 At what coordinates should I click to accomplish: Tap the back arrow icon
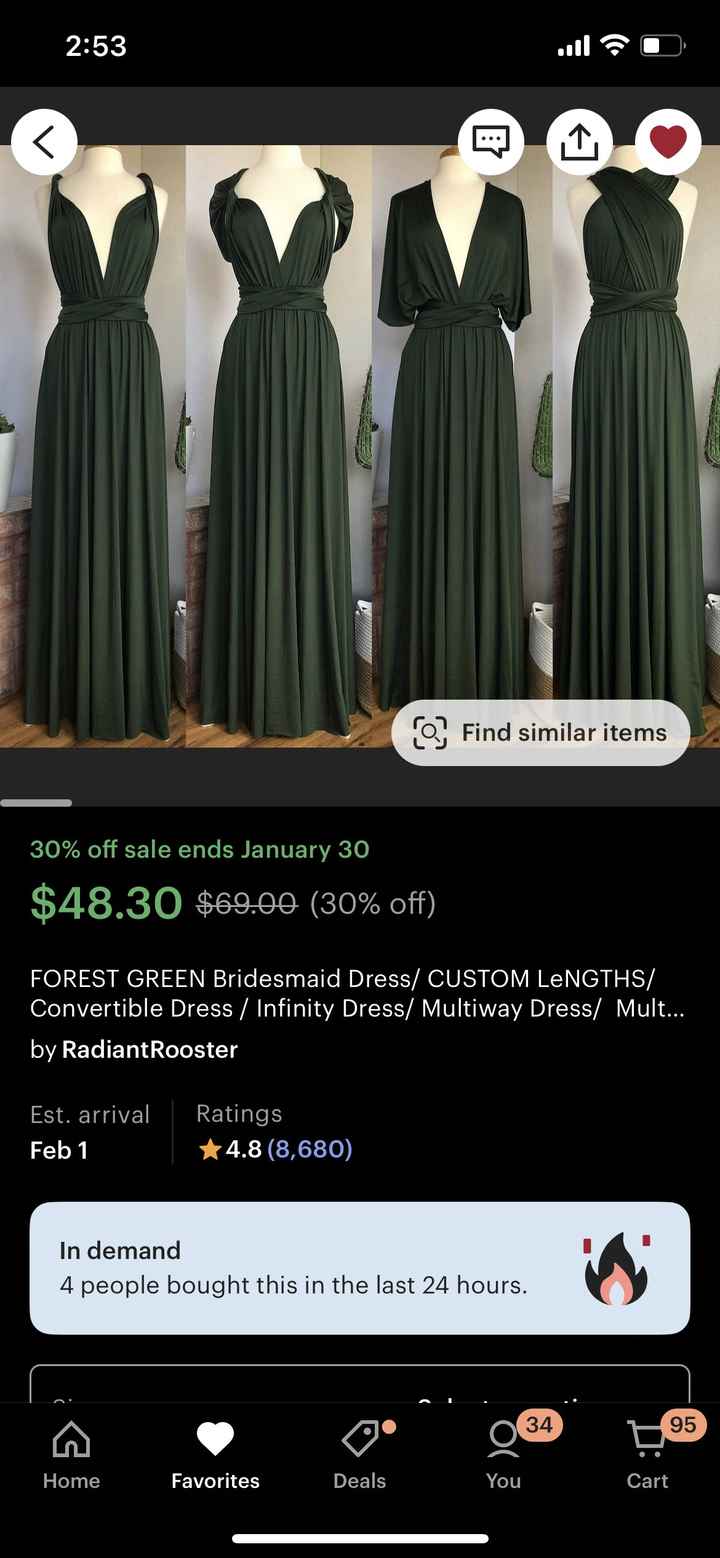[x=45, y=141]
